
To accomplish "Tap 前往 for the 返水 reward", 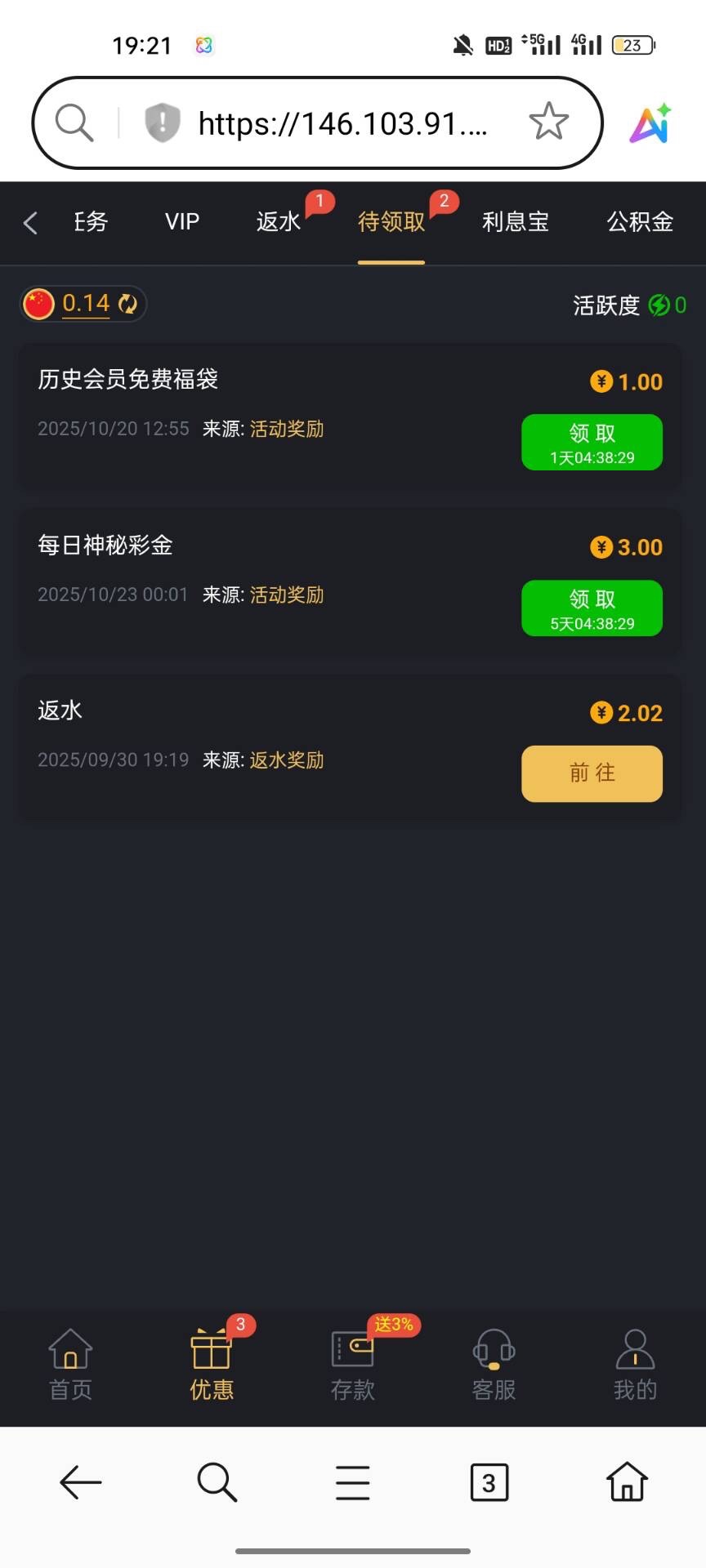I will [x=592, y=773].
